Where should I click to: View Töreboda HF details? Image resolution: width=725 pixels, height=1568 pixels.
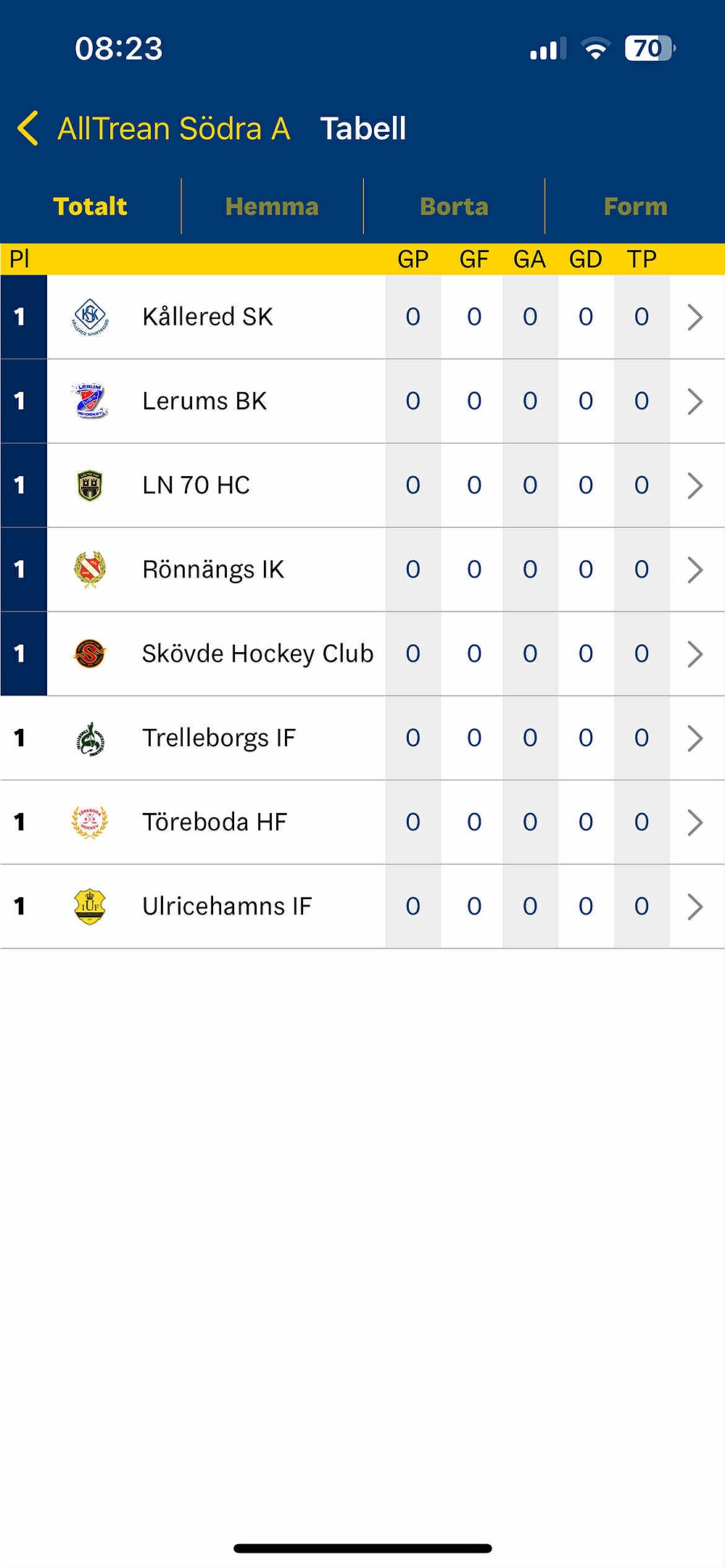tap(362, 822)
